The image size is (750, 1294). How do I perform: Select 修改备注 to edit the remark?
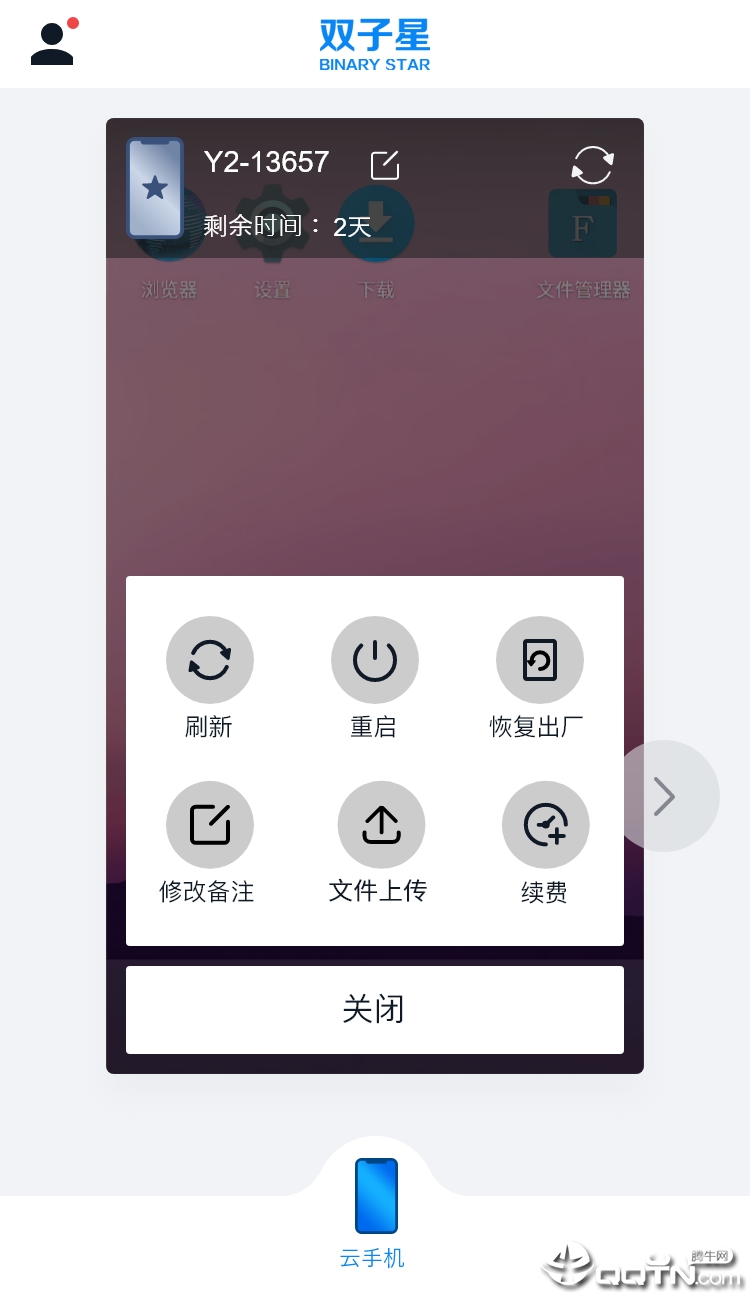pyautogui.click(x=210, y=825)
